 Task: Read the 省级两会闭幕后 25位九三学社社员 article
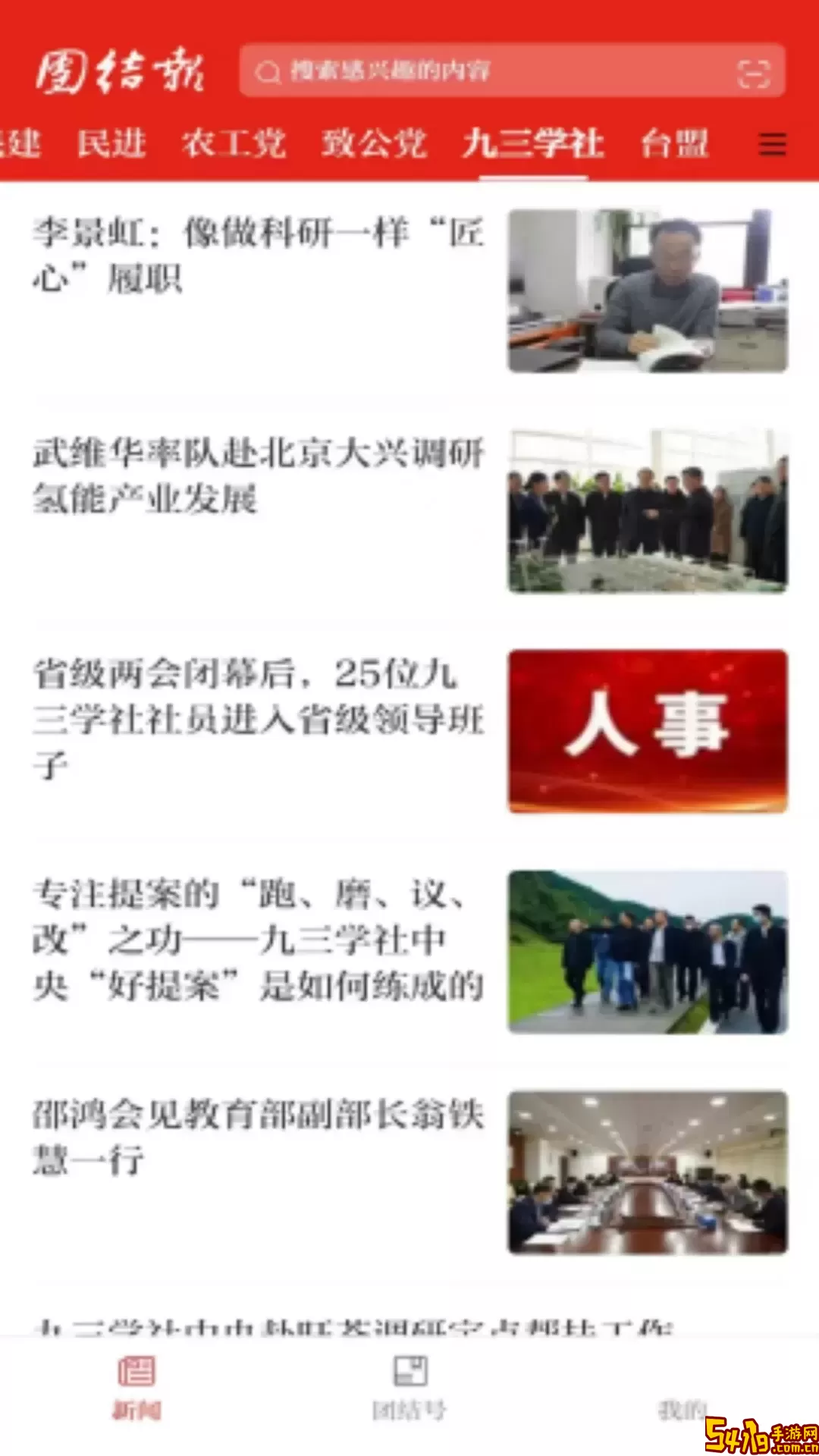409,731
